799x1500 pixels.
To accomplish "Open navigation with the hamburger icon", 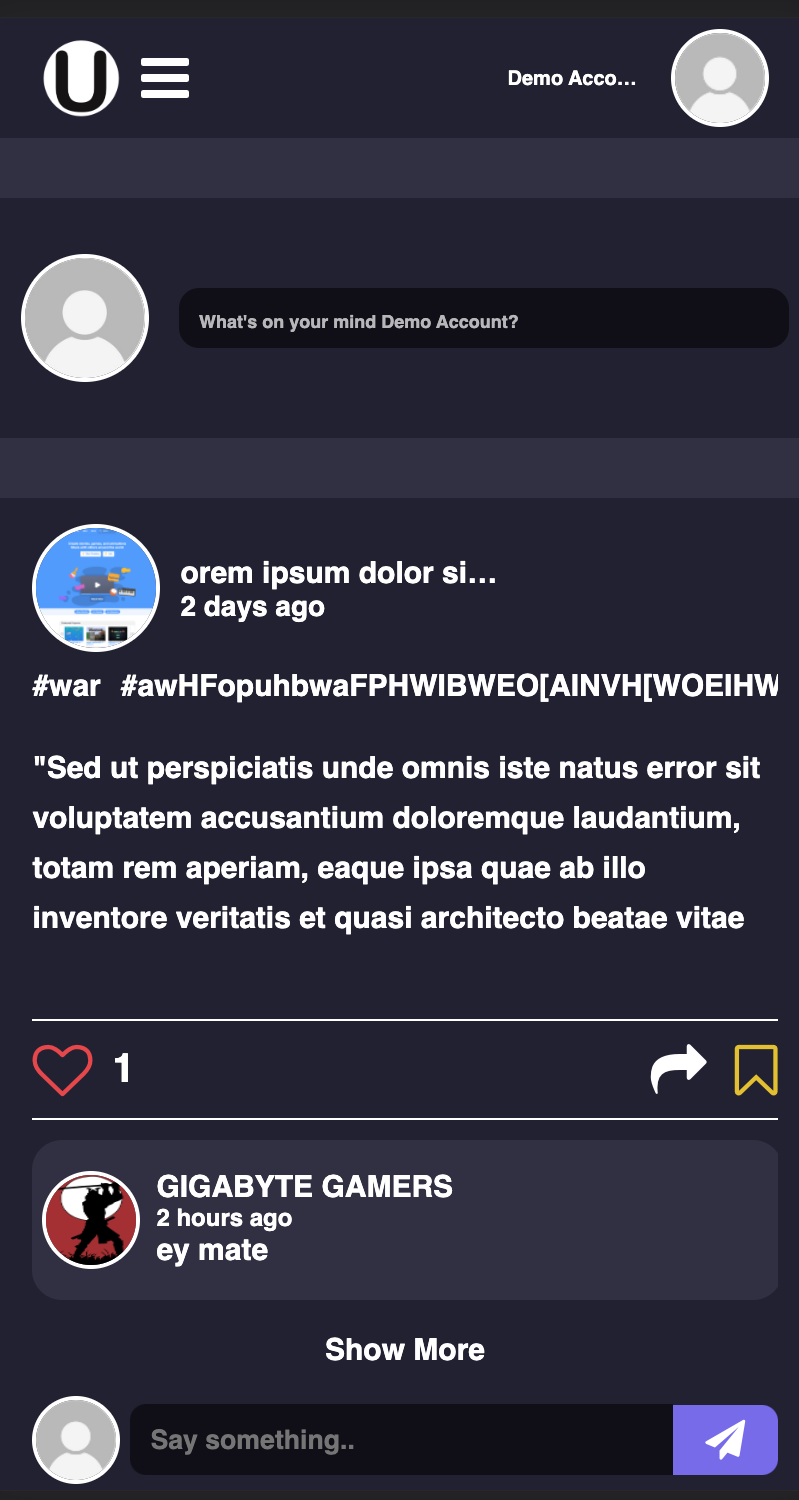I will [165, 77].
